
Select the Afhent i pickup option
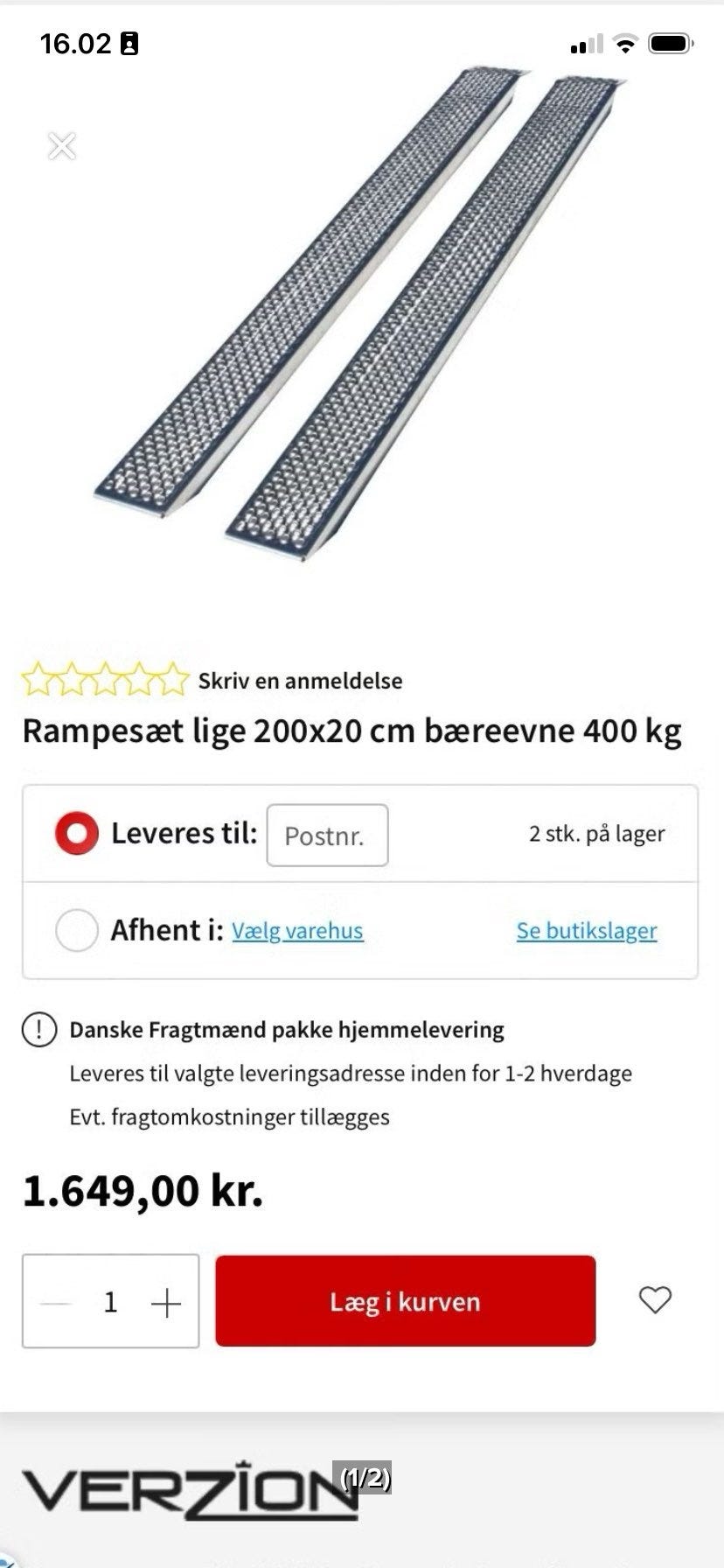(x=77, y=930)
